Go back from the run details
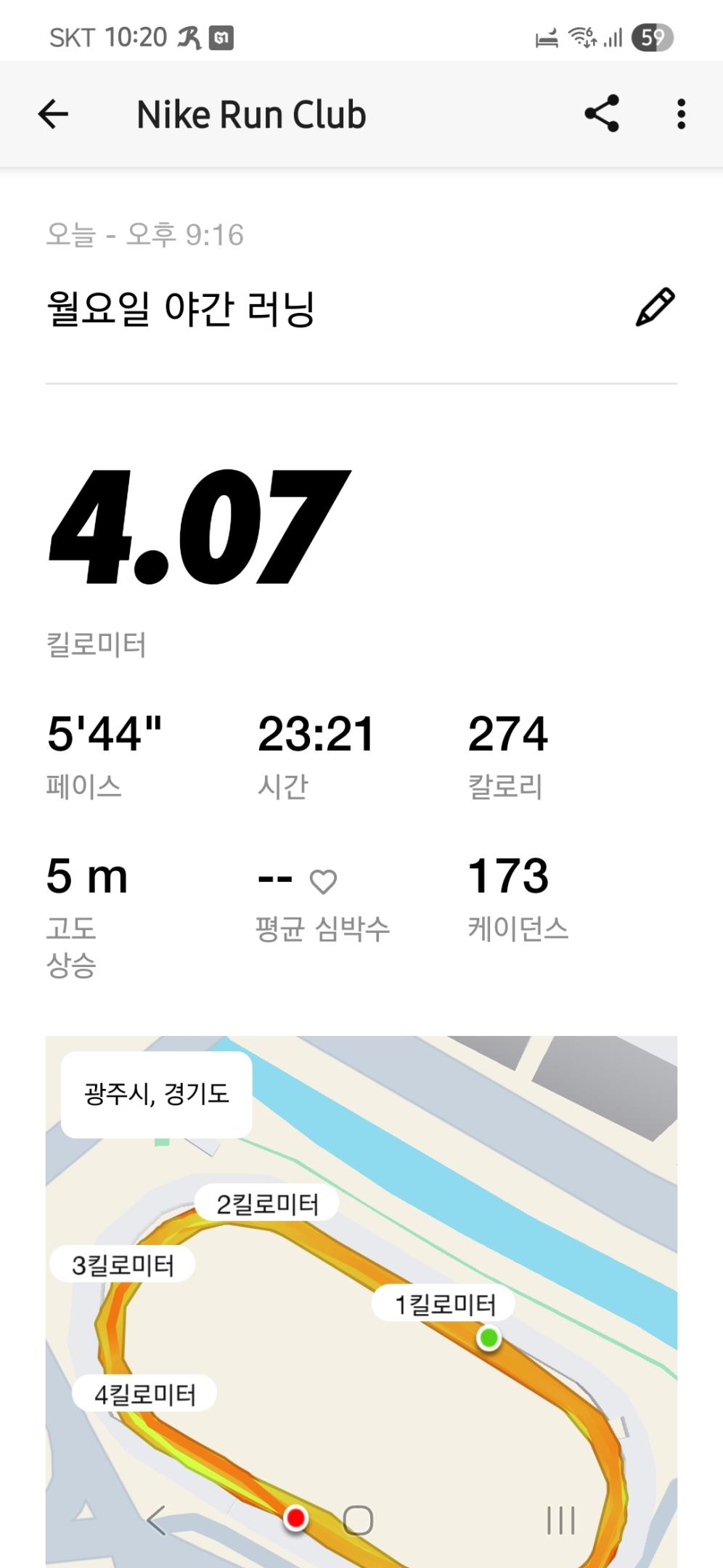This screenshot has height=1568, width=723. click(x=53, y=114)
